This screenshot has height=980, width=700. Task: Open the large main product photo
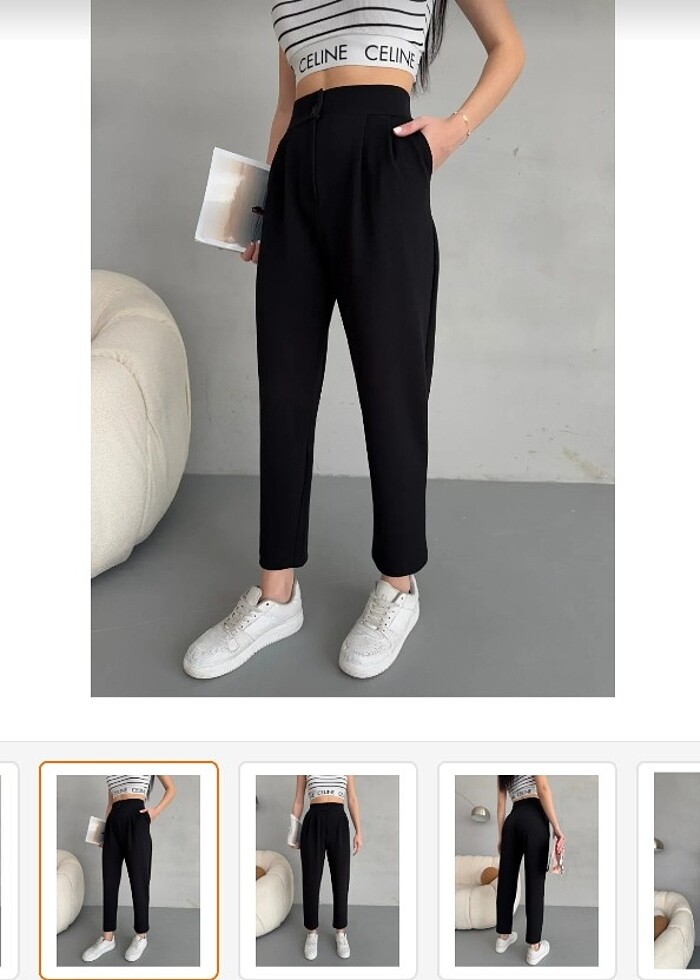pos(352,348)
